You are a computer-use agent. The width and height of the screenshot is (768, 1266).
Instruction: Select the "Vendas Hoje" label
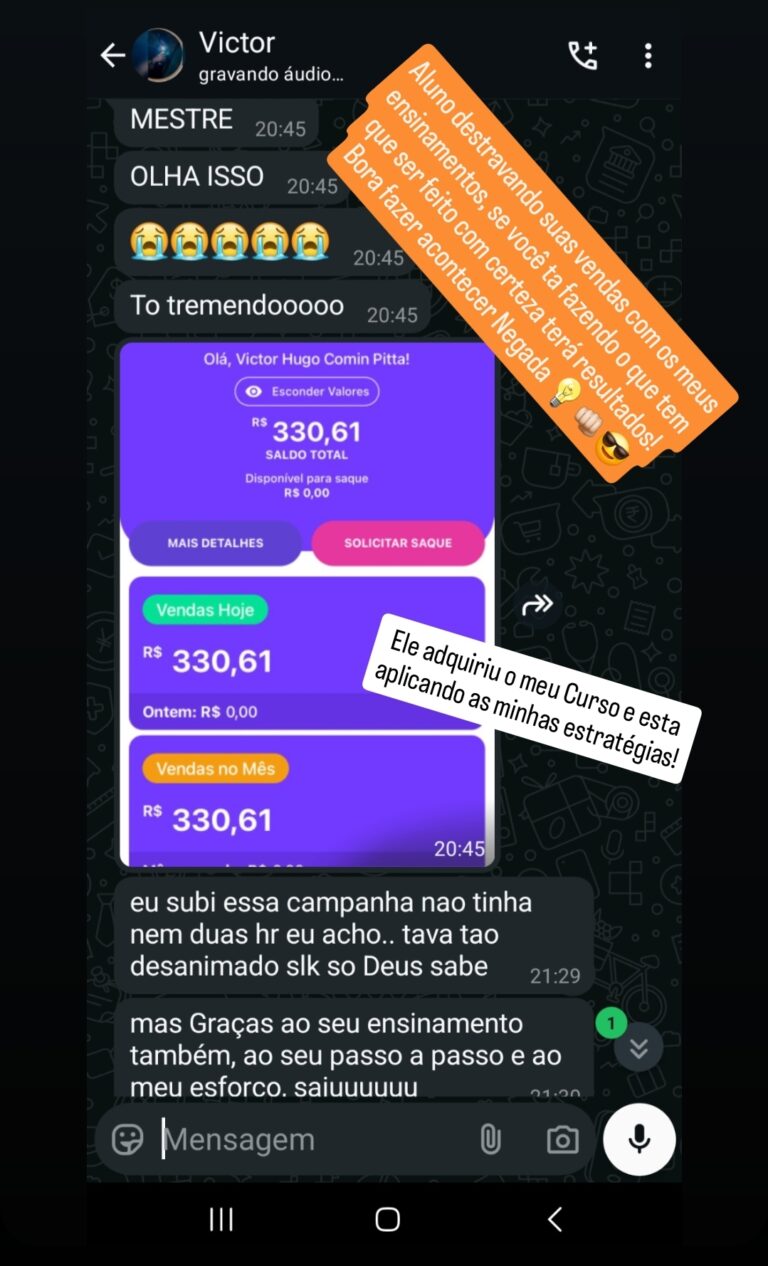[x=204, y=610]
